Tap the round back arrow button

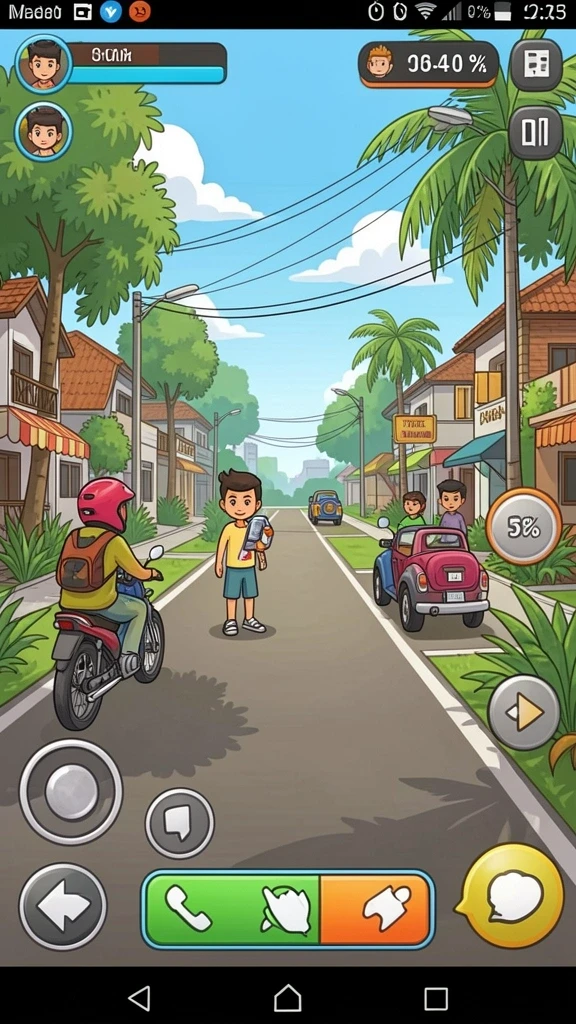tap(63, 906)
